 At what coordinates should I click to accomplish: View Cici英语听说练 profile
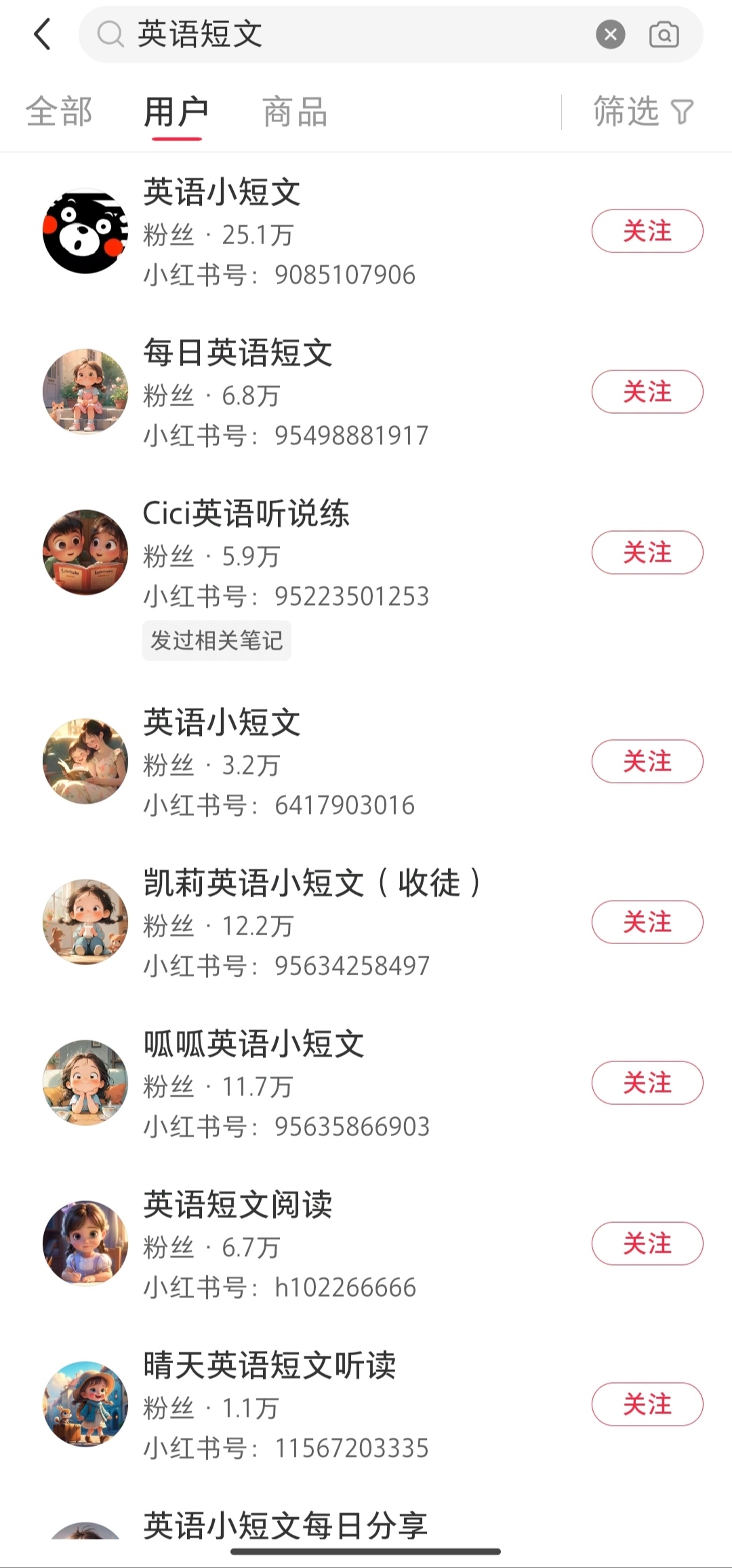point(245,514)
